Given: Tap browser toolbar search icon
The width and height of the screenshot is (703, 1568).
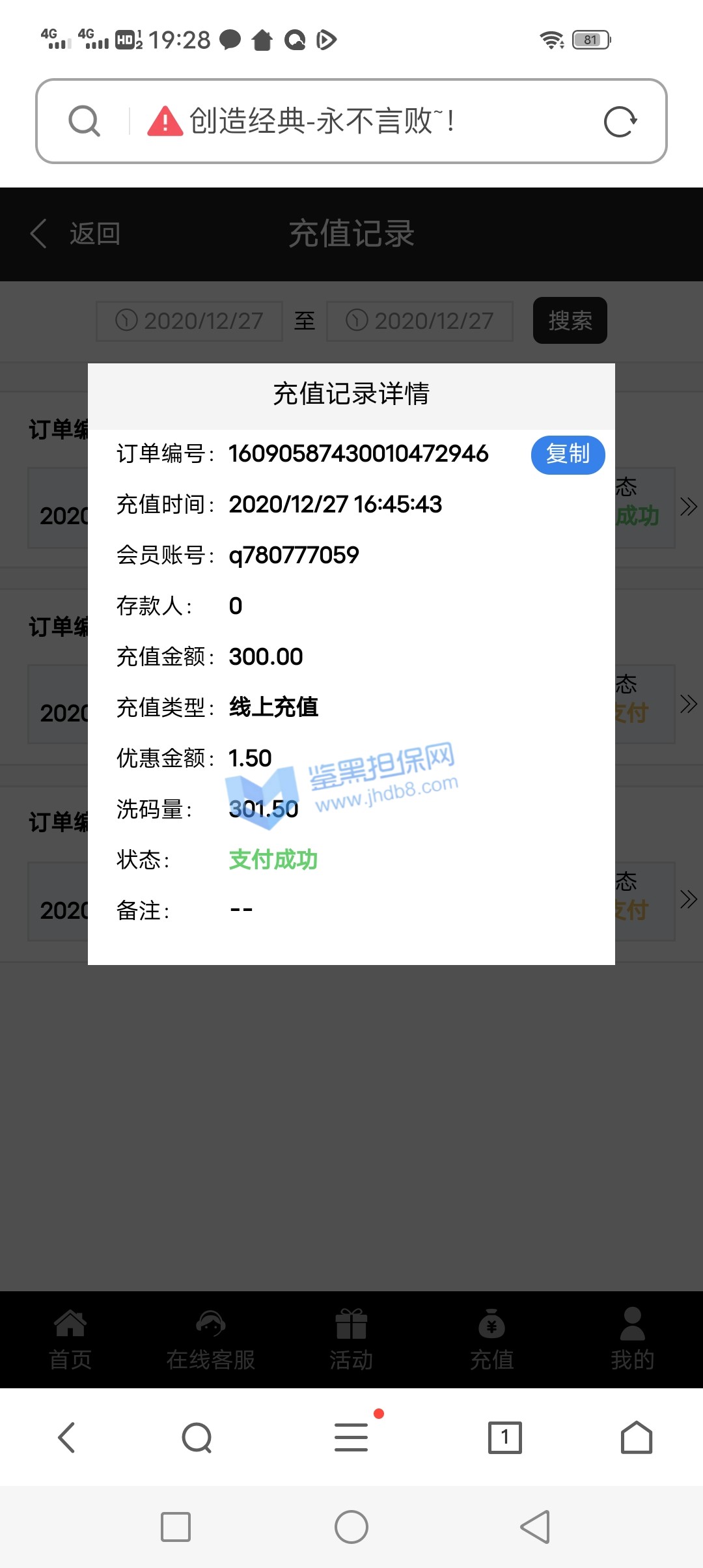Looking at the screenshot, I should 197,1437.
